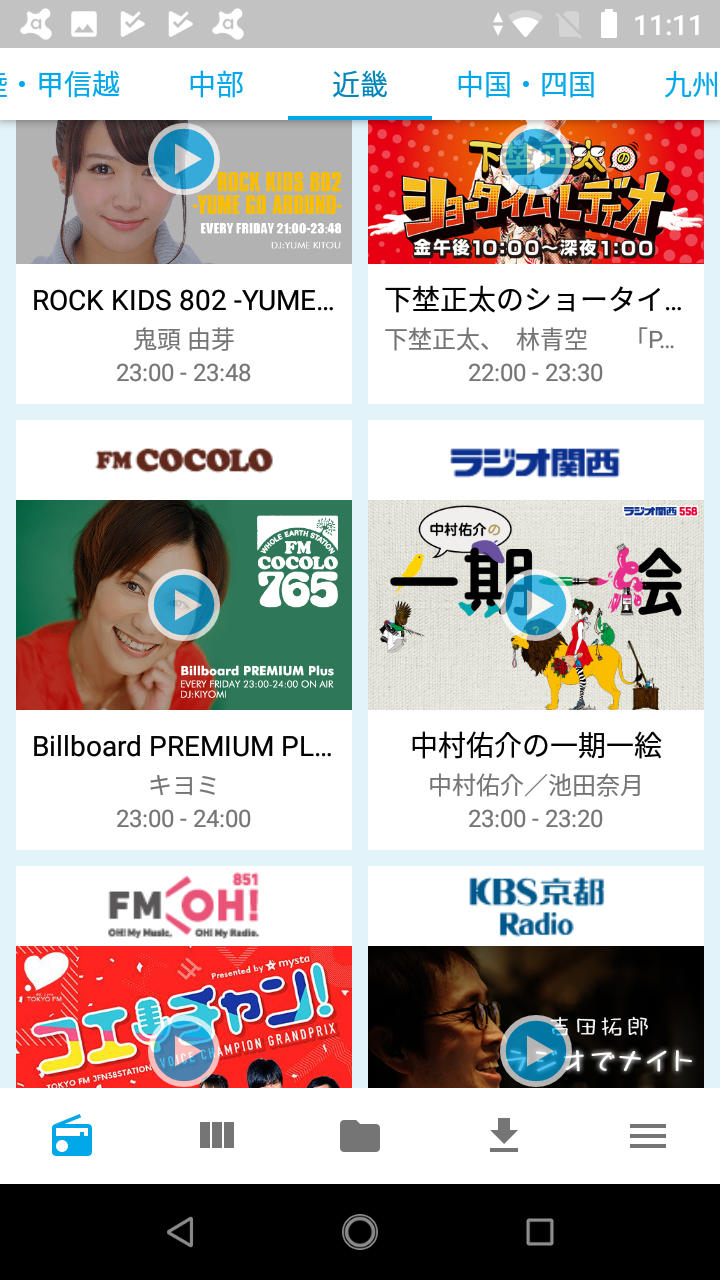The height and width of the screenshot is (1280, 720).
Task: Open the ラジオ関西 station logo
Action: (536, 459)
